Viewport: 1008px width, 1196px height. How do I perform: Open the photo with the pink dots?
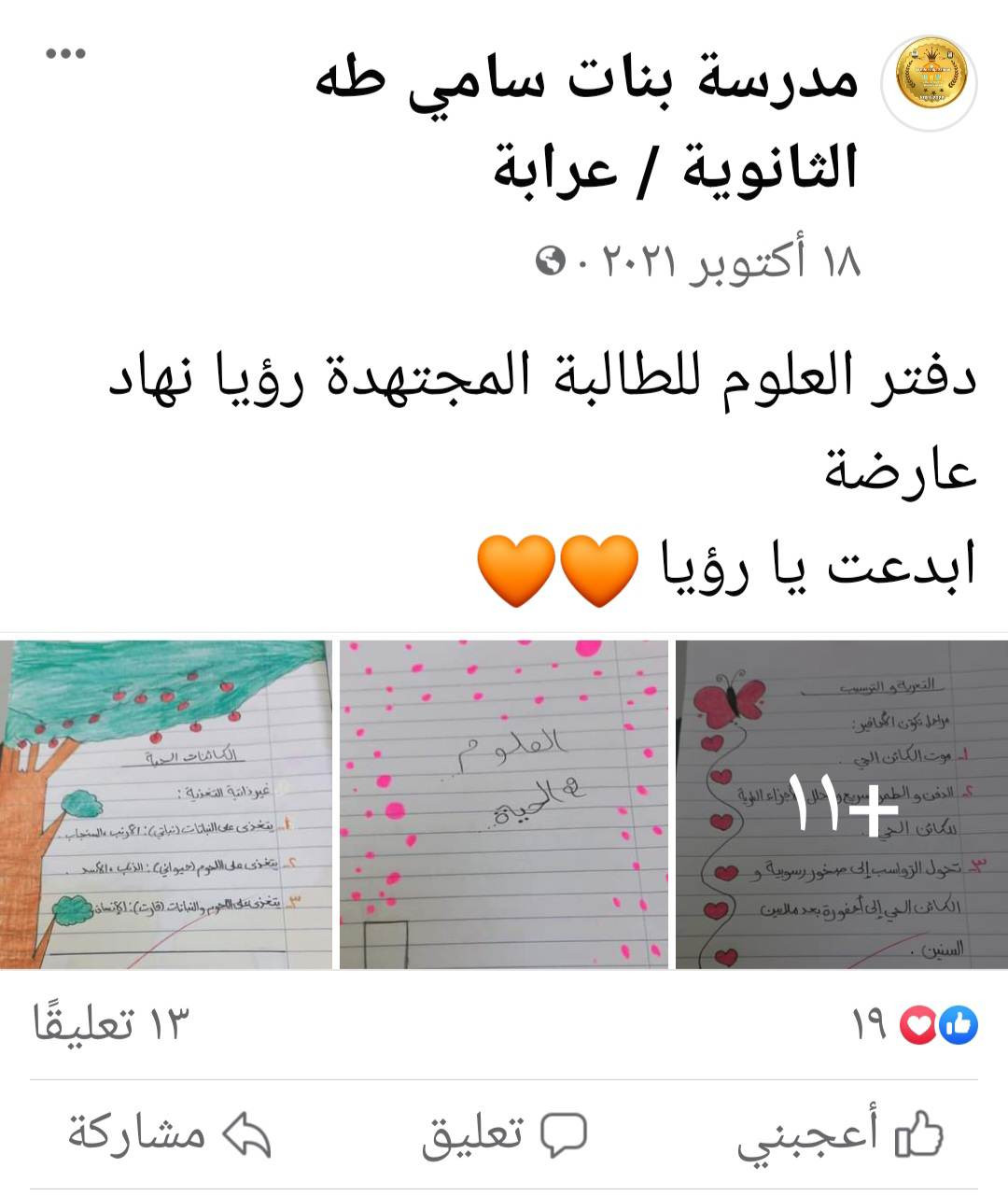504,804
